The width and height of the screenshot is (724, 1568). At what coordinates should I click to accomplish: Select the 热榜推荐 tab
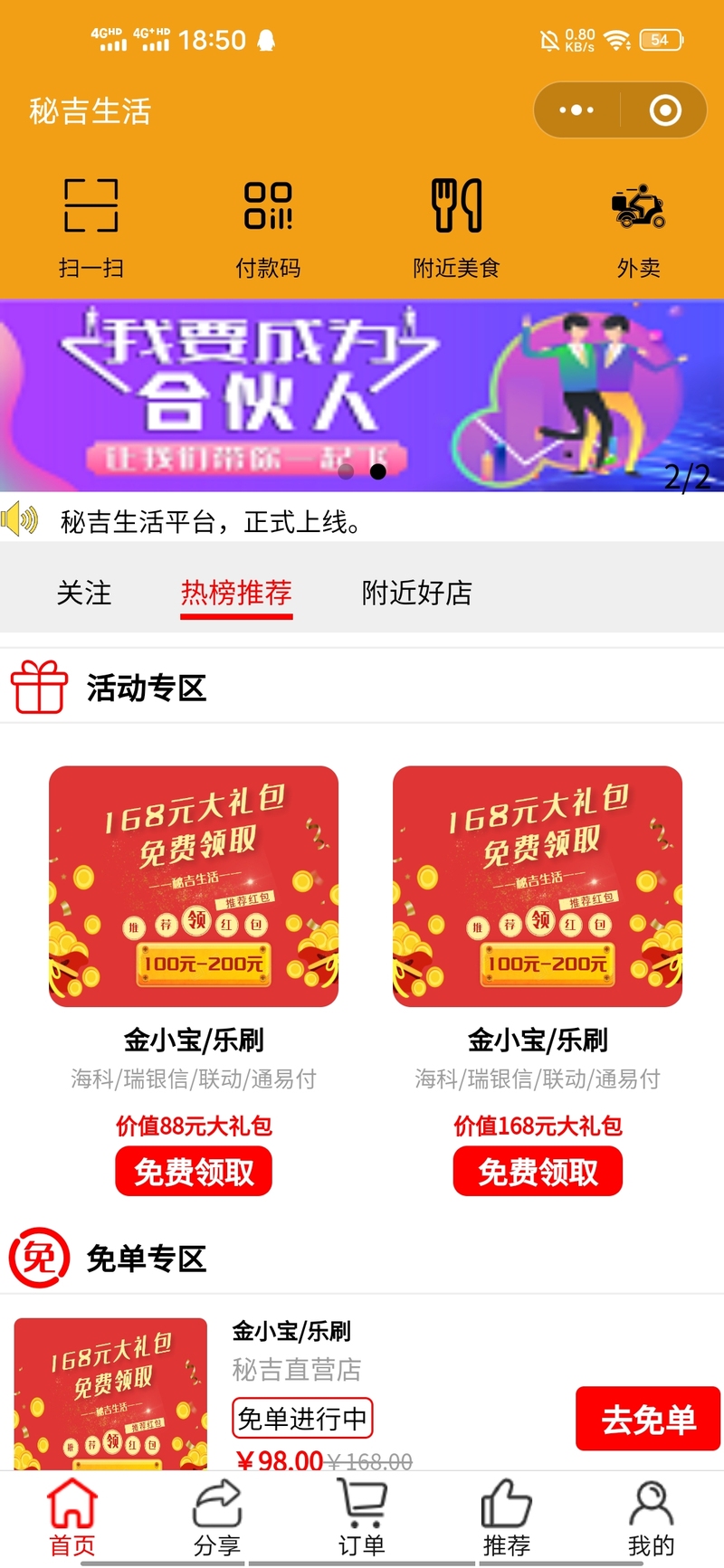(x=236, y=593)
